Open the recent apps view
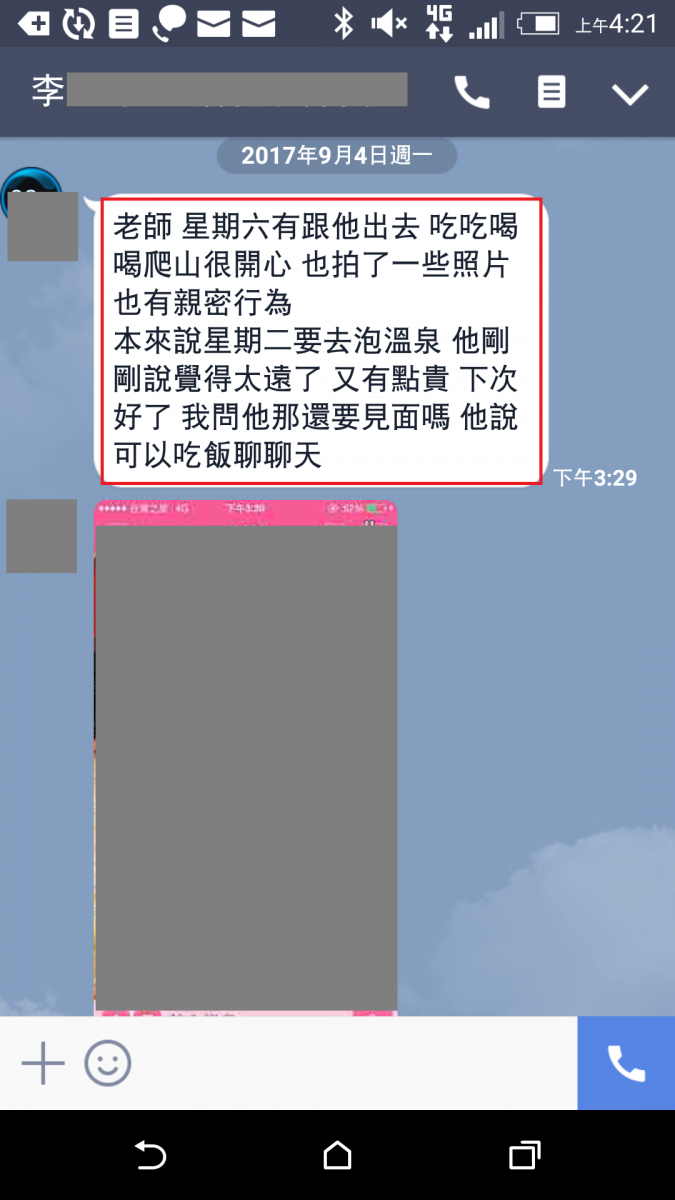The width and height of the screenshot is (675, 1200). [x=524, y=1156]
